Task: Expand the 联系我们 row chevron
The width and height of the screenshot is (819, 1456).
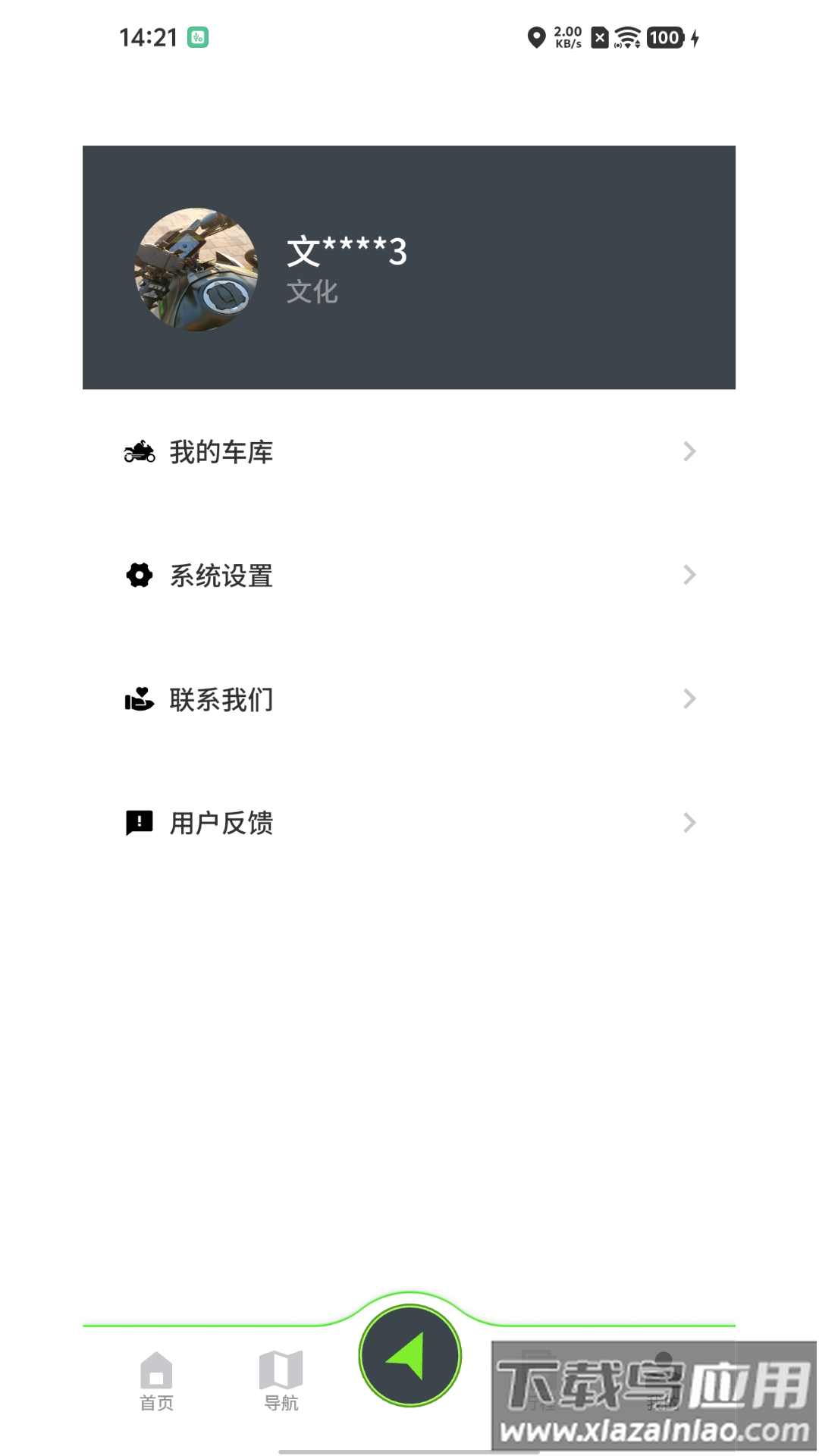Action: [689, 698]
